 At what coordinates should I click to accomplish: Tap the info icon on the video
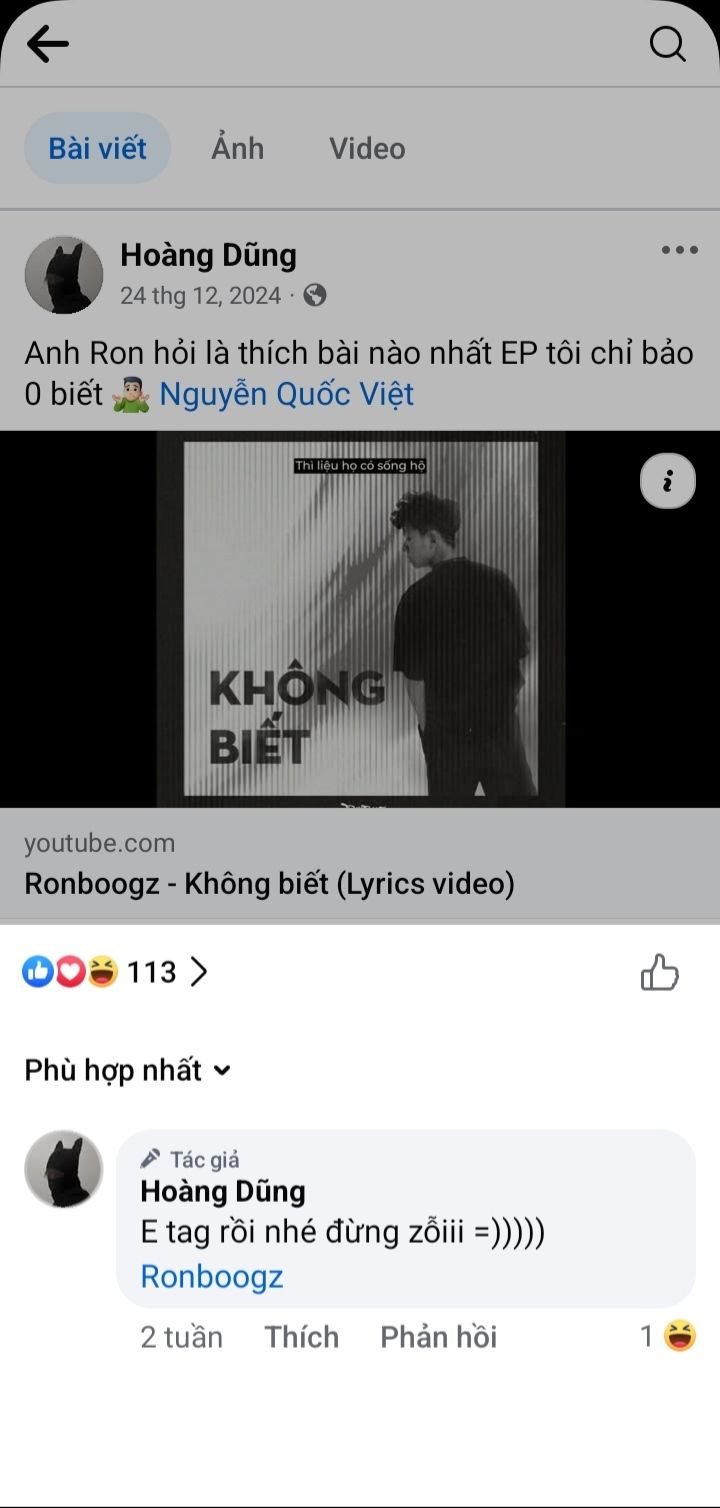tap(667, 482)
